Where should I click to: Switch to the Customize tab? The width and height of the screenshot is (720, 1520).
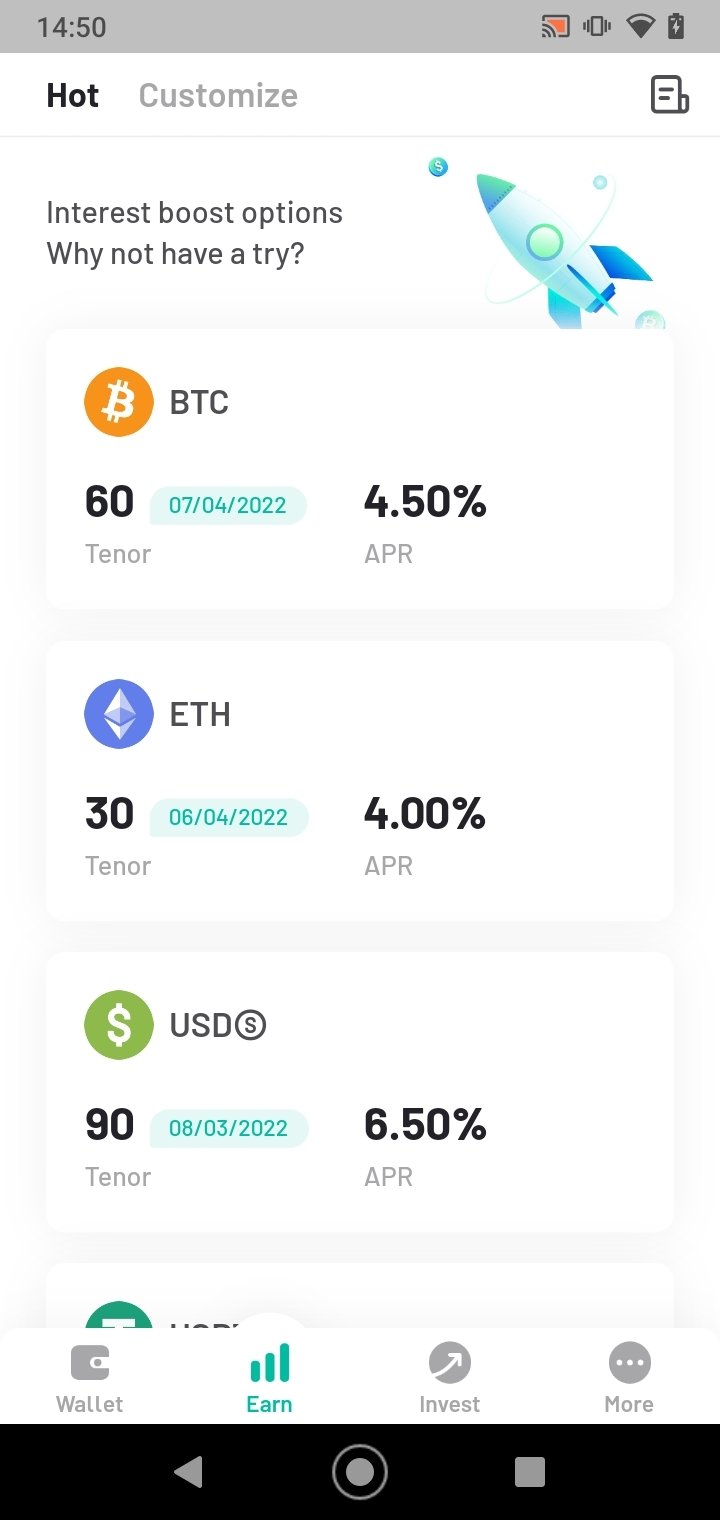coord(218,96)
